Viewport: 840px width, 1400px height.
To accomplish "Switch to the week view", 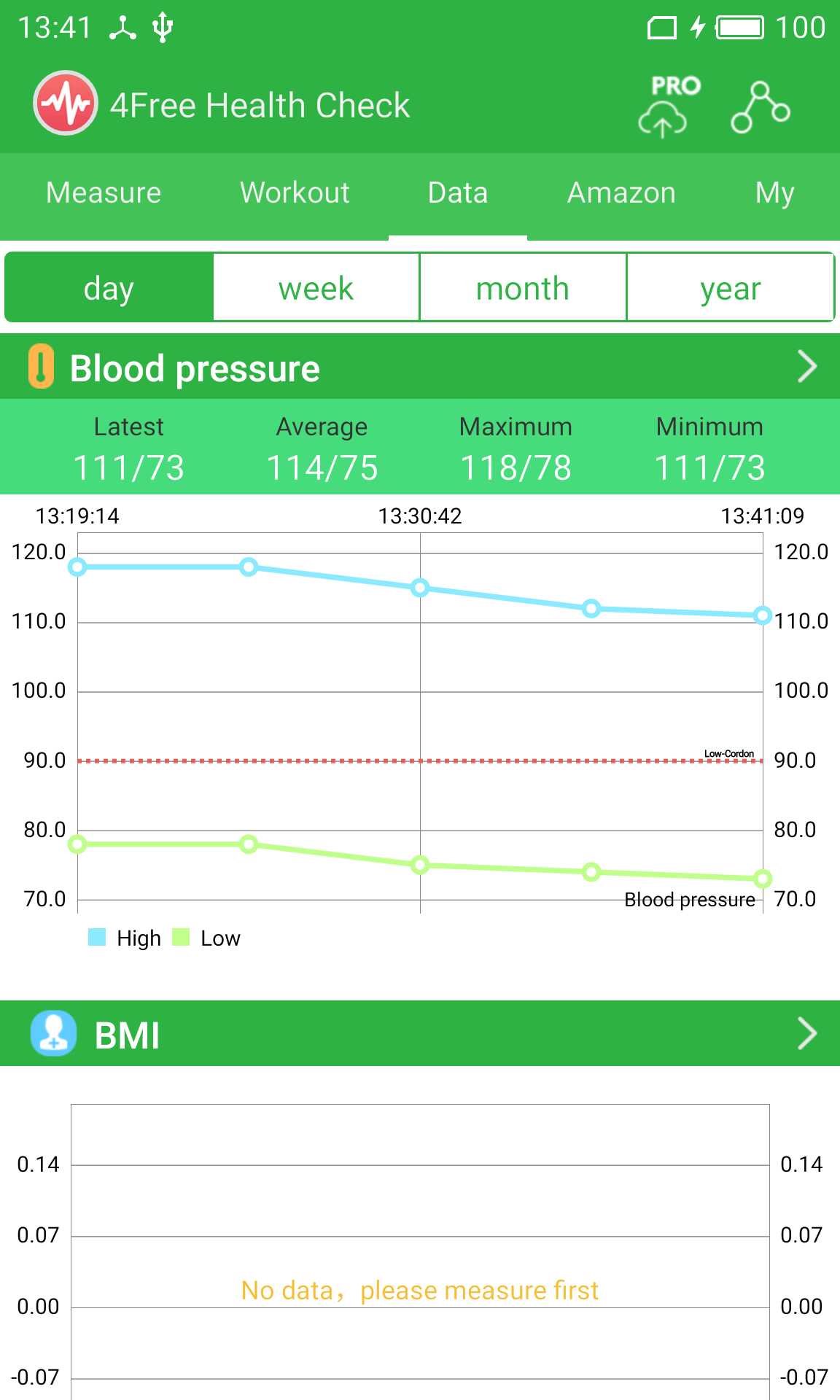I will tap(315, 287).
